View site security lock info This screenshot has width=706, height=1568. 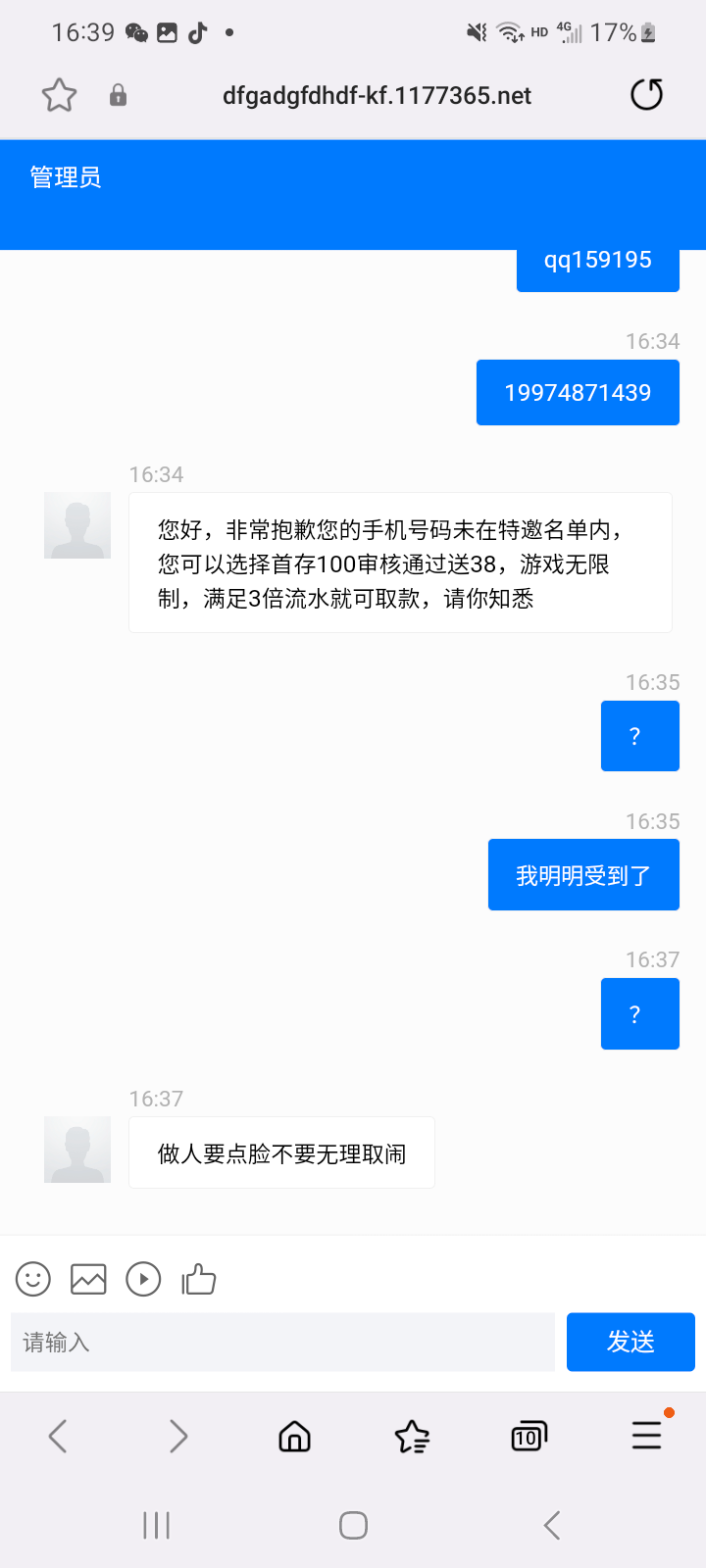[118, 95]
